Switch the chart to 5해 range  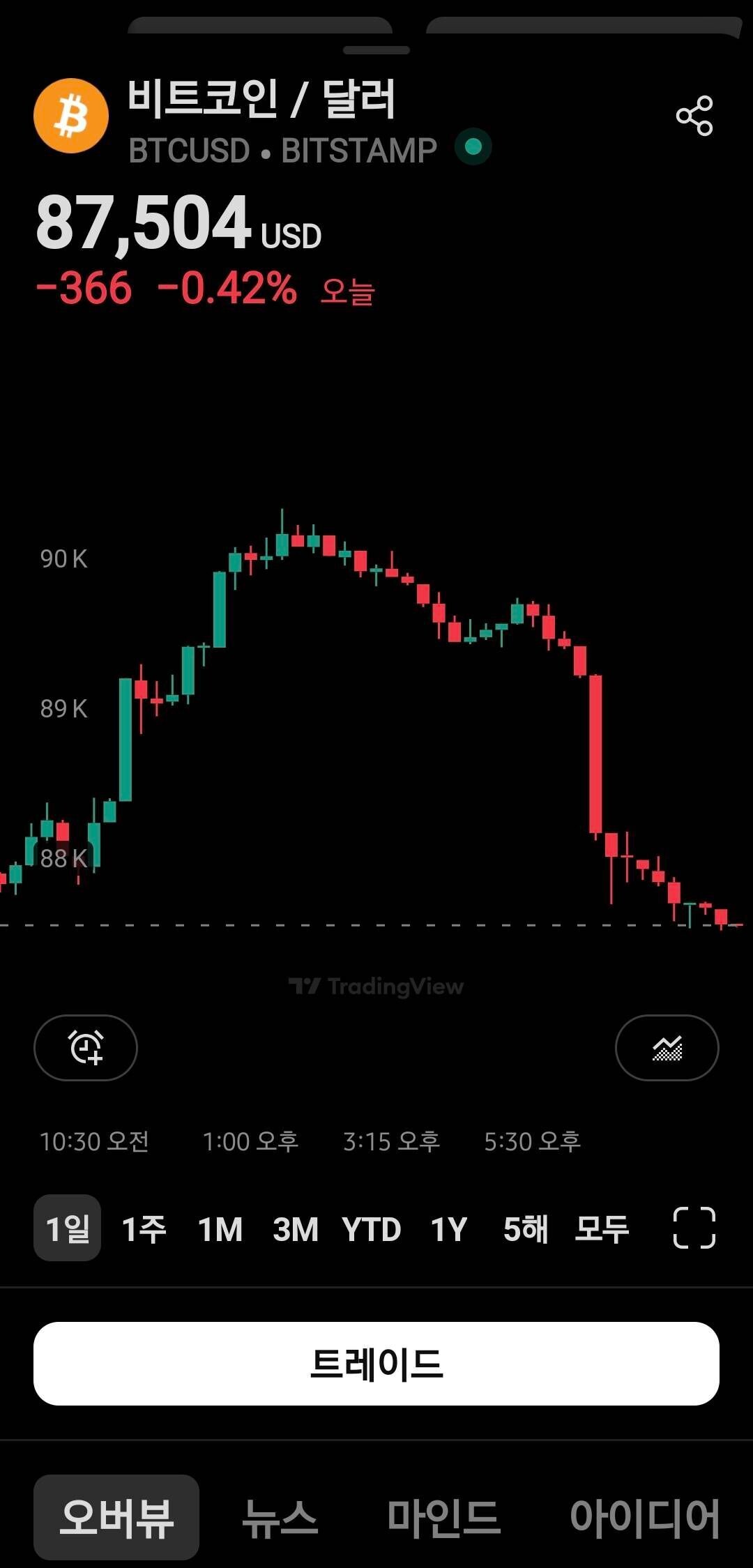(526, 1228)
